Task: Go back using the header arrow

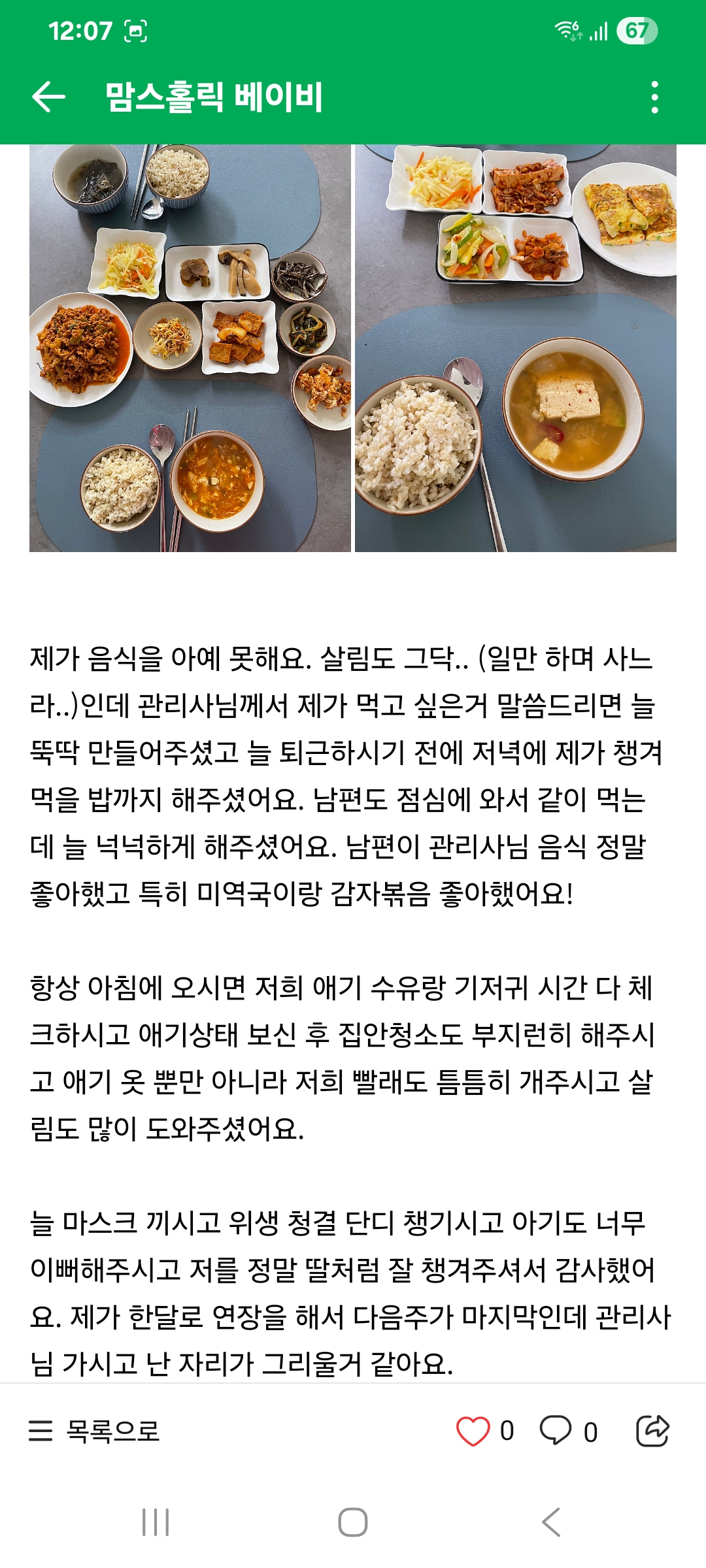Action: pos(49,97)
